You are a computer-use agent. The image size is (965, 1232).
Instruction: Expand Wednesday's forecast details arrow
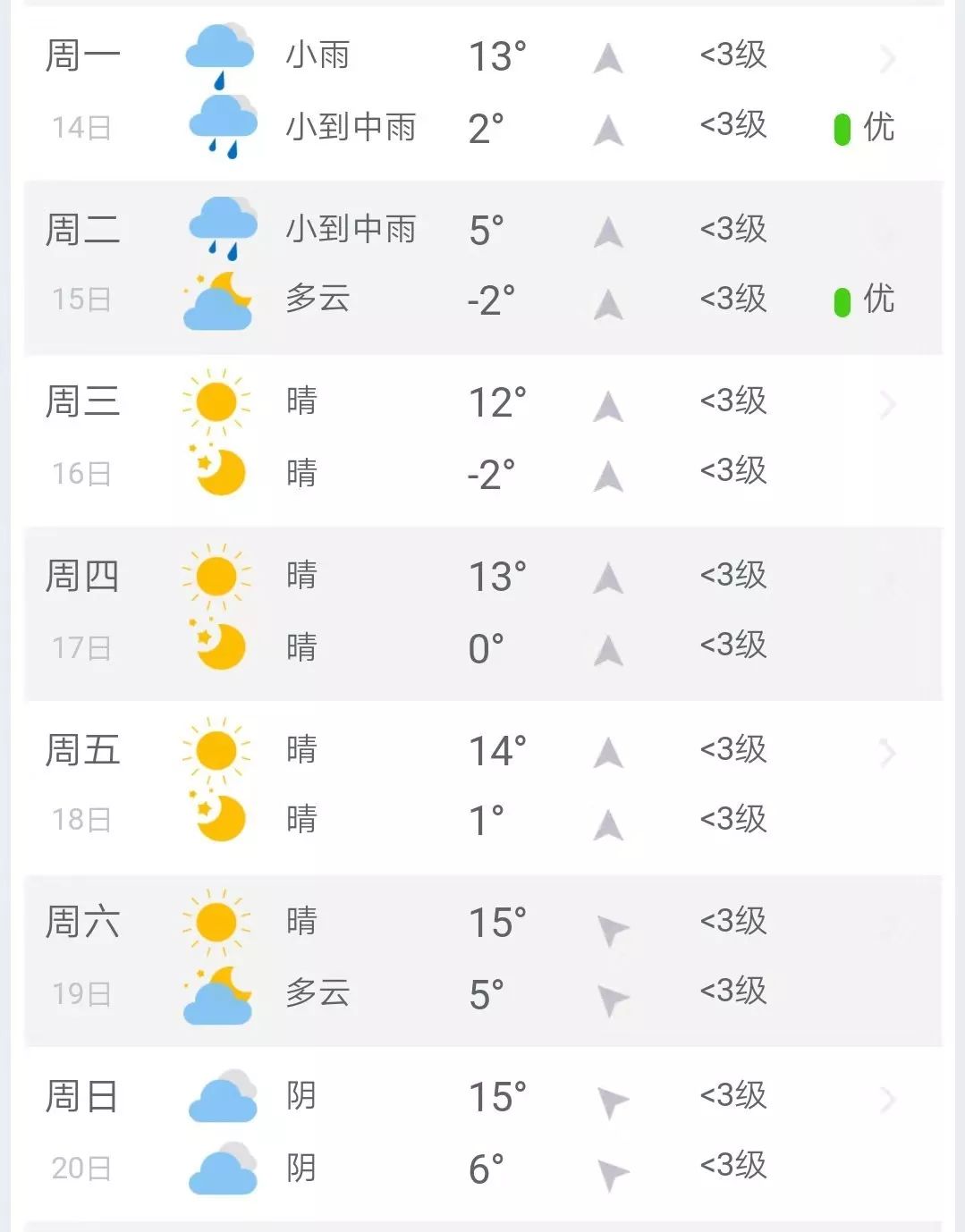[886, 404]
